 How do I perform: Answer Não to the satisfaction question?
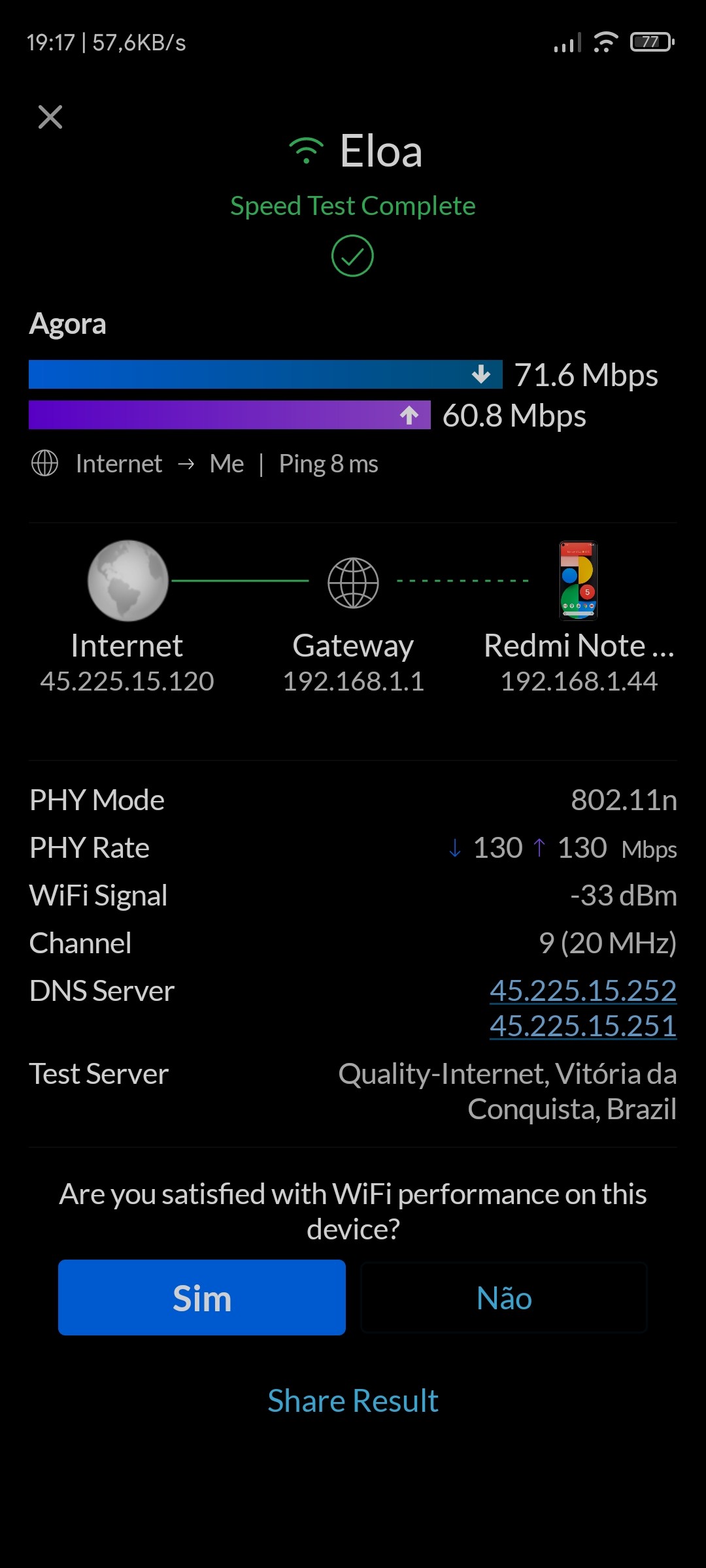[504, 1298]
